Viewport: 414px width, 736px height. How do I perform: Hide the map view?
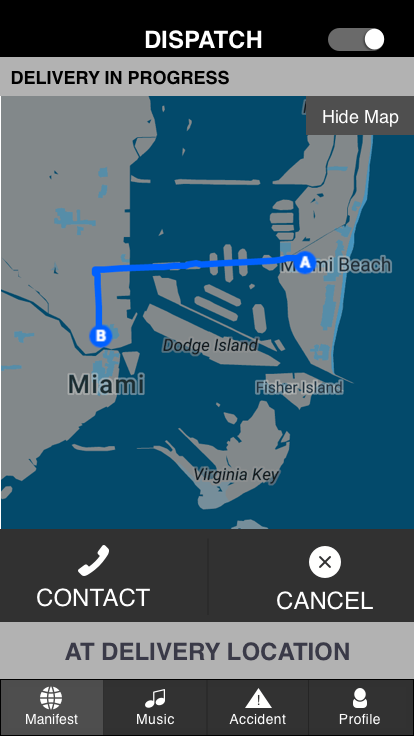(x=360, y=116)
